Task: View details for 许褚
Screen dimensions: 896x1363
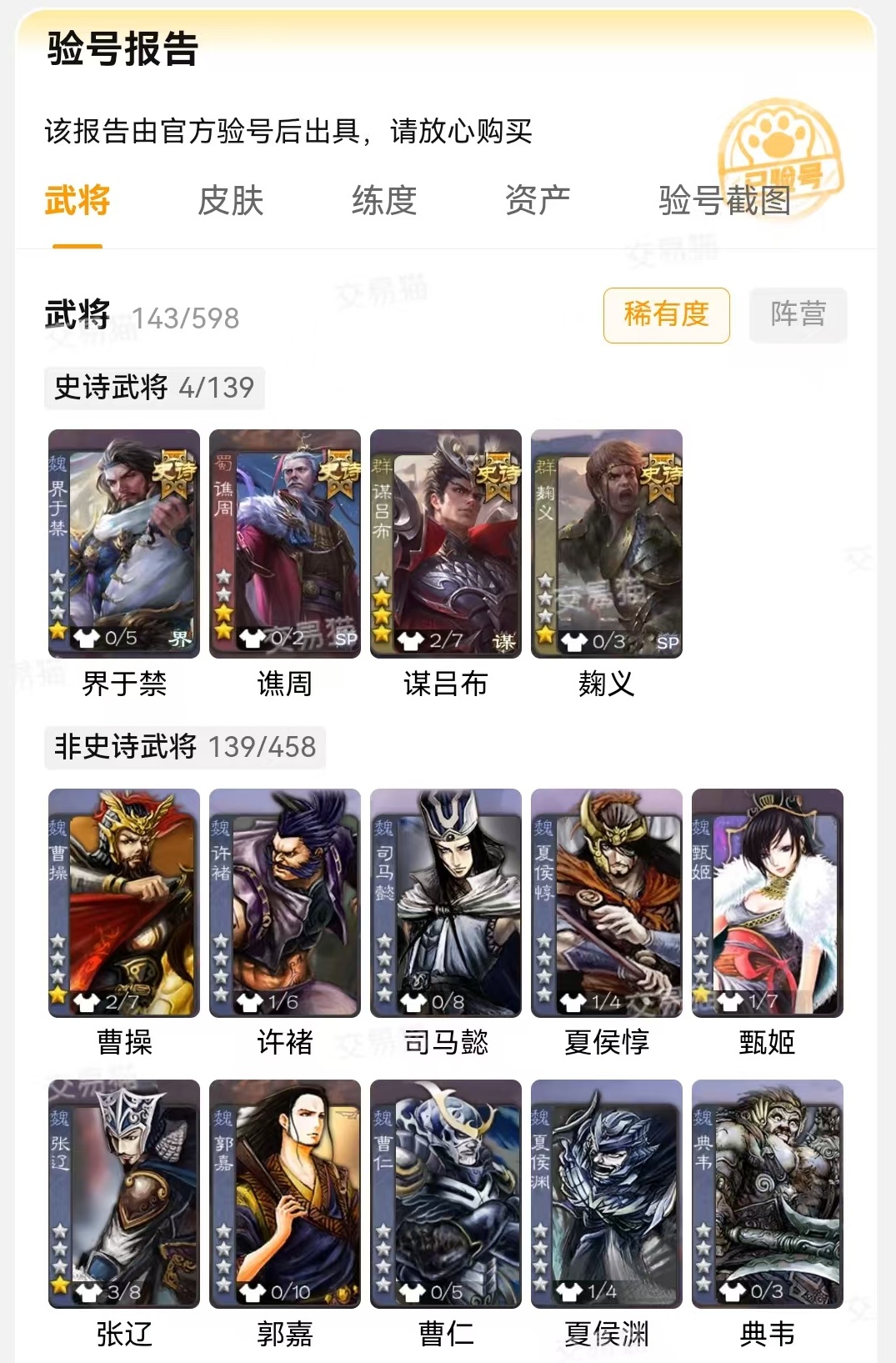Action: pyautogui.click(x=285, y=903)
